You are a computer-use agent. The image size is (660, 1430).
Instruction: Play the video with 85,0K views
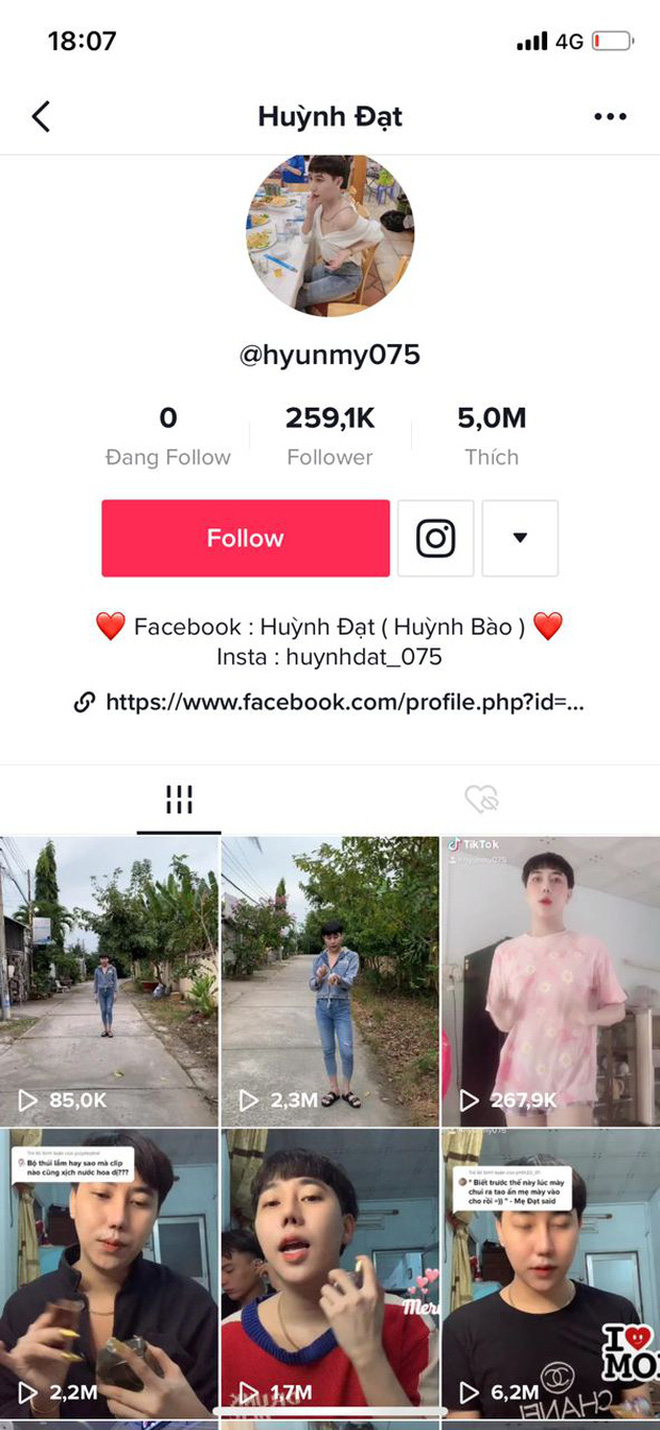(x=108, y=980)
